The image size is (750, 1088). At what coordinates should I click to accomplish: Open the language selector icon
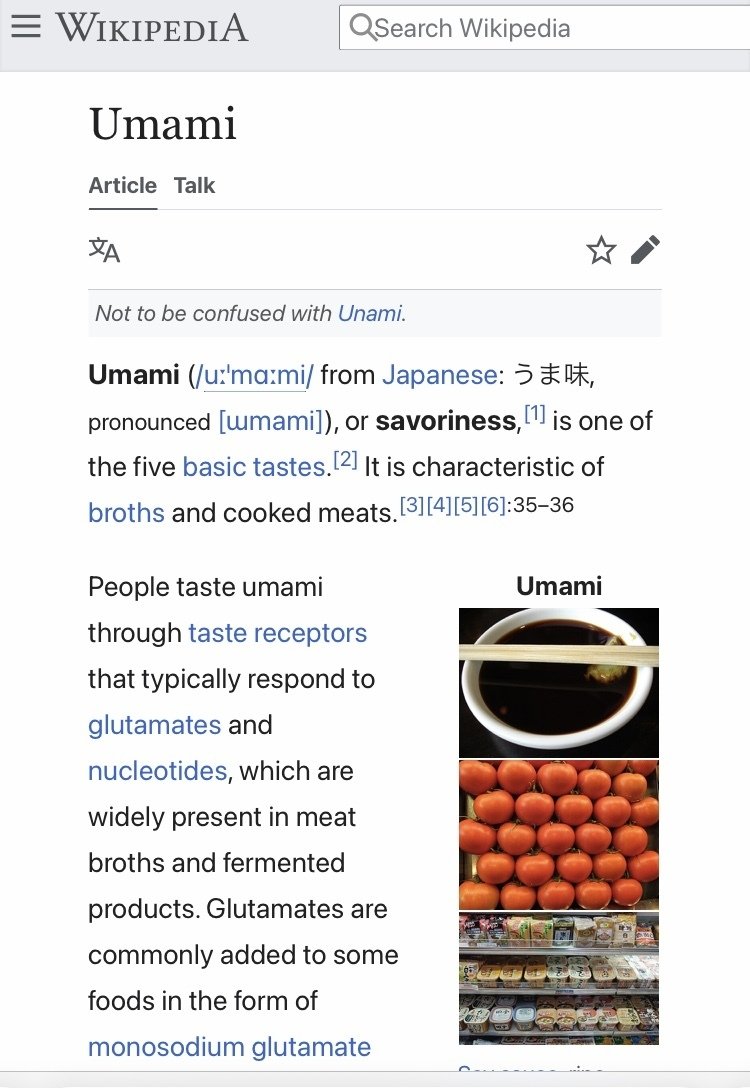pyautogui.click(x=105, y=250)
